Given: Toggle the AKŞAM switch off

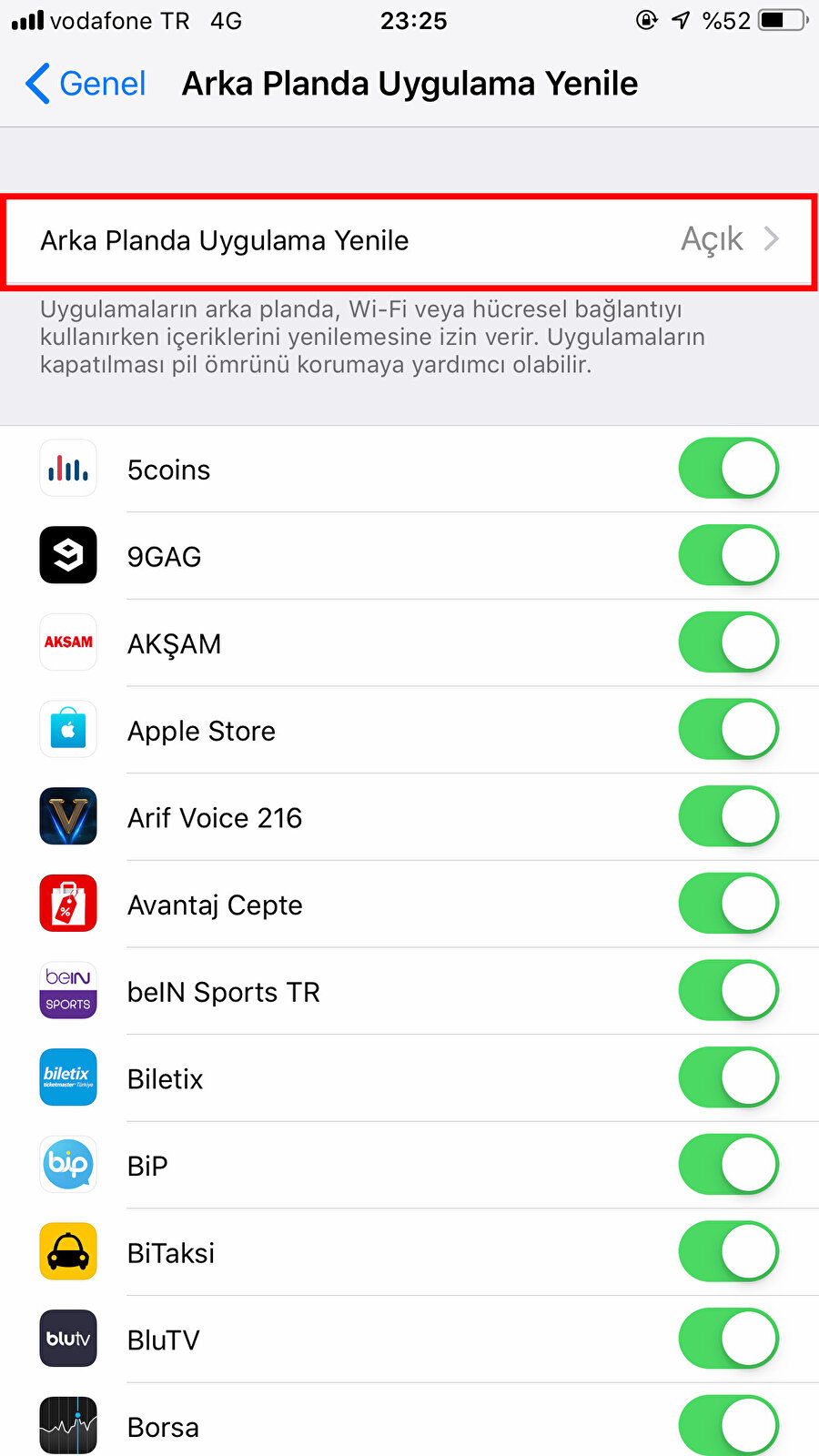Looking at the screenshot, I should click(x=728, y=642).
